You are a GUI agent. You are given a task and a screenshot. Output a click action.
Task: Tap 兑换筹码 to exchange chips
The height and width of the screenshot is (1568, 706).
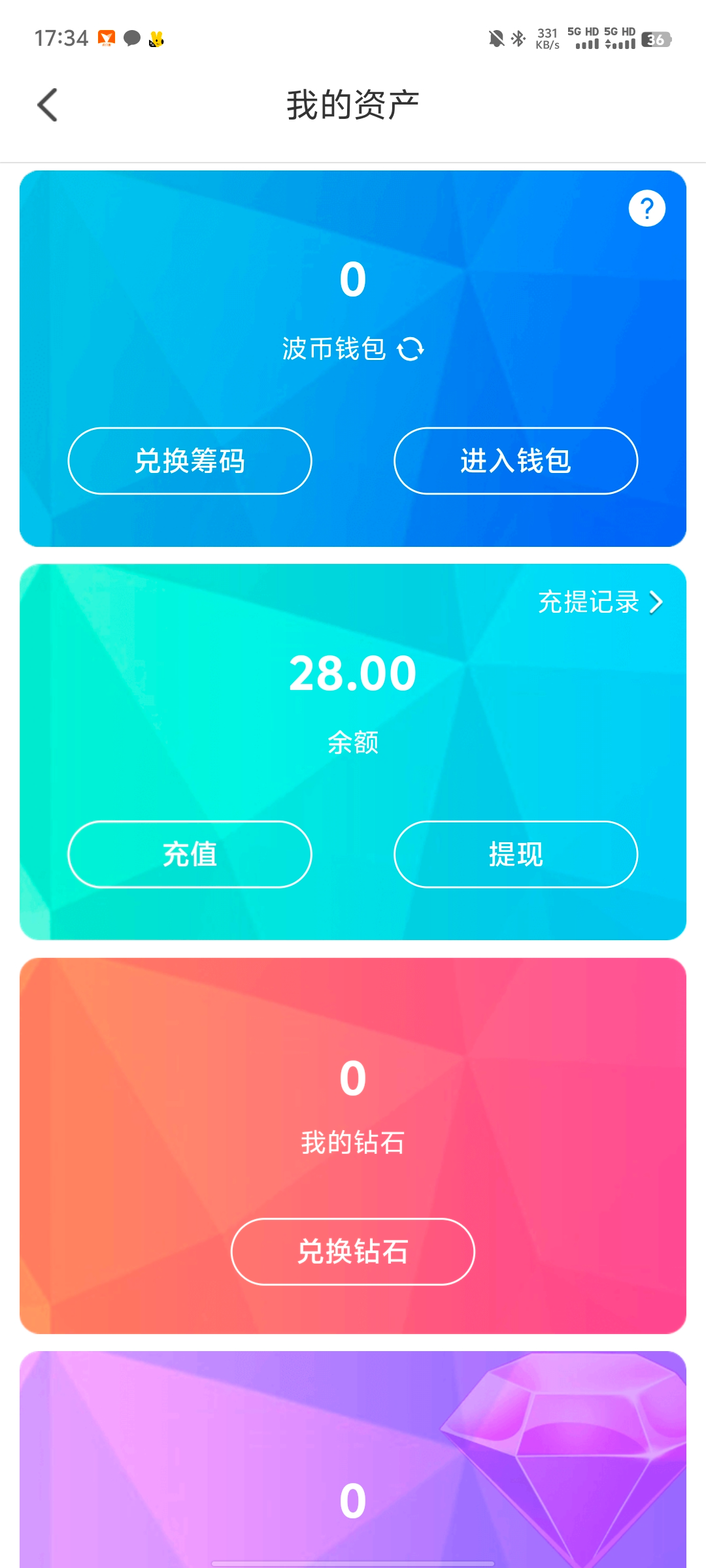[x=190, y=461]
